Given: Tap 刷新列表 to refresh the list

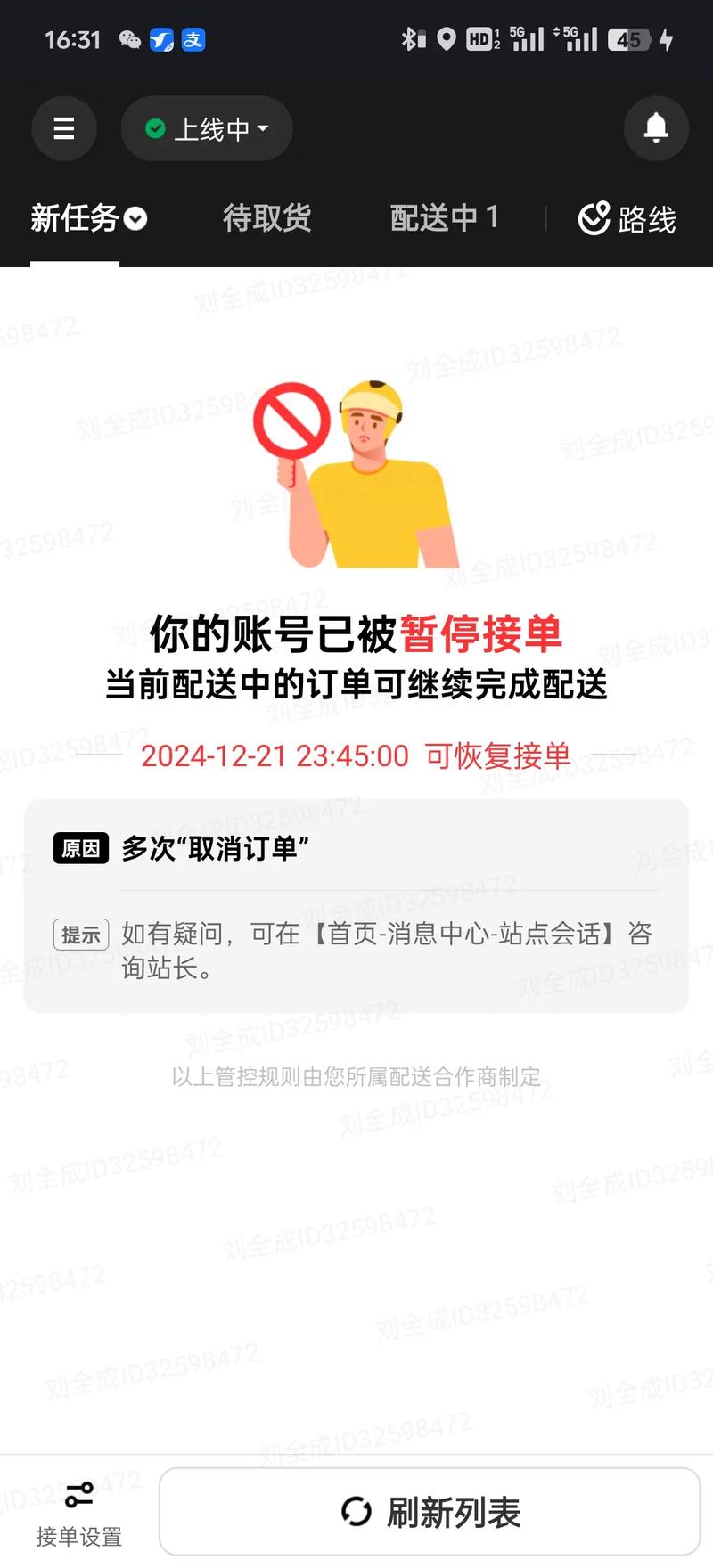Looking at the screenshot, I should (430, 1512).
